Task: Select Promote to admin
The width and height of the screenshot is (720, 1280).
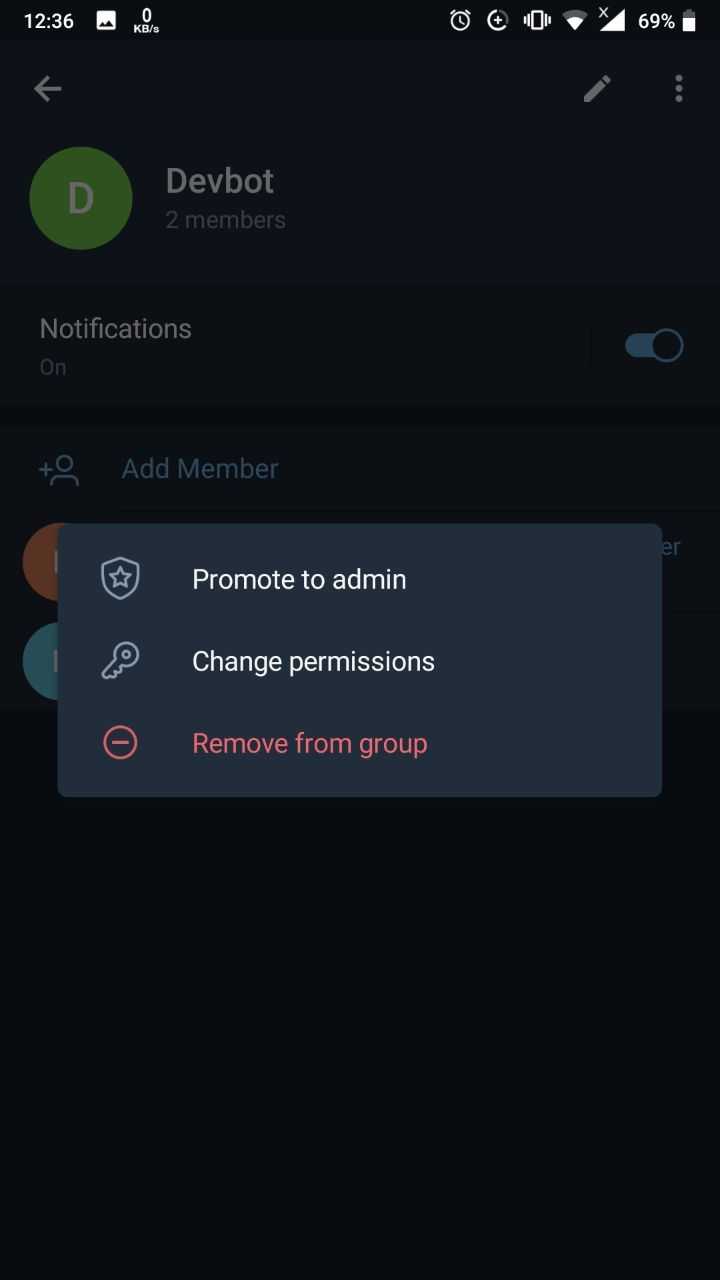Action: [x=360, y=579]
